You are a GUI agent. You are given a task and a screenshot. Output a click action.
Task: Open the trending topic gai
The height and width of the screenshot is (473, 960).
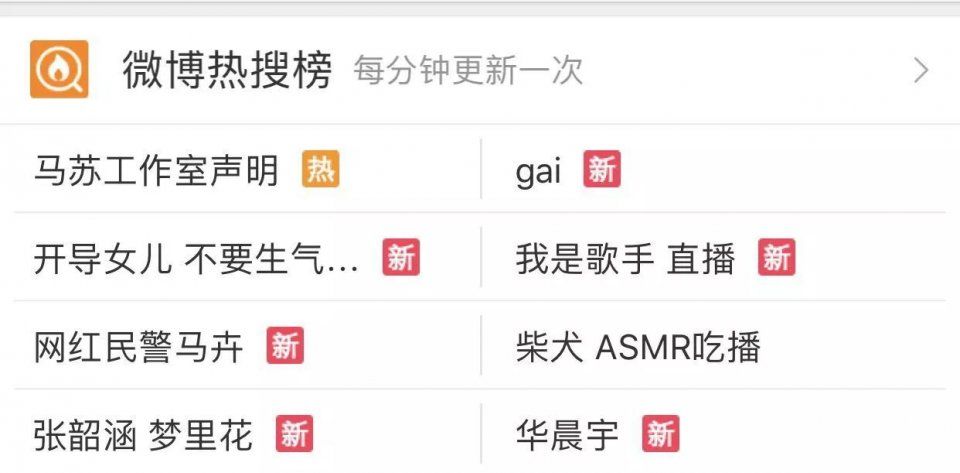(x=539, y=171)
